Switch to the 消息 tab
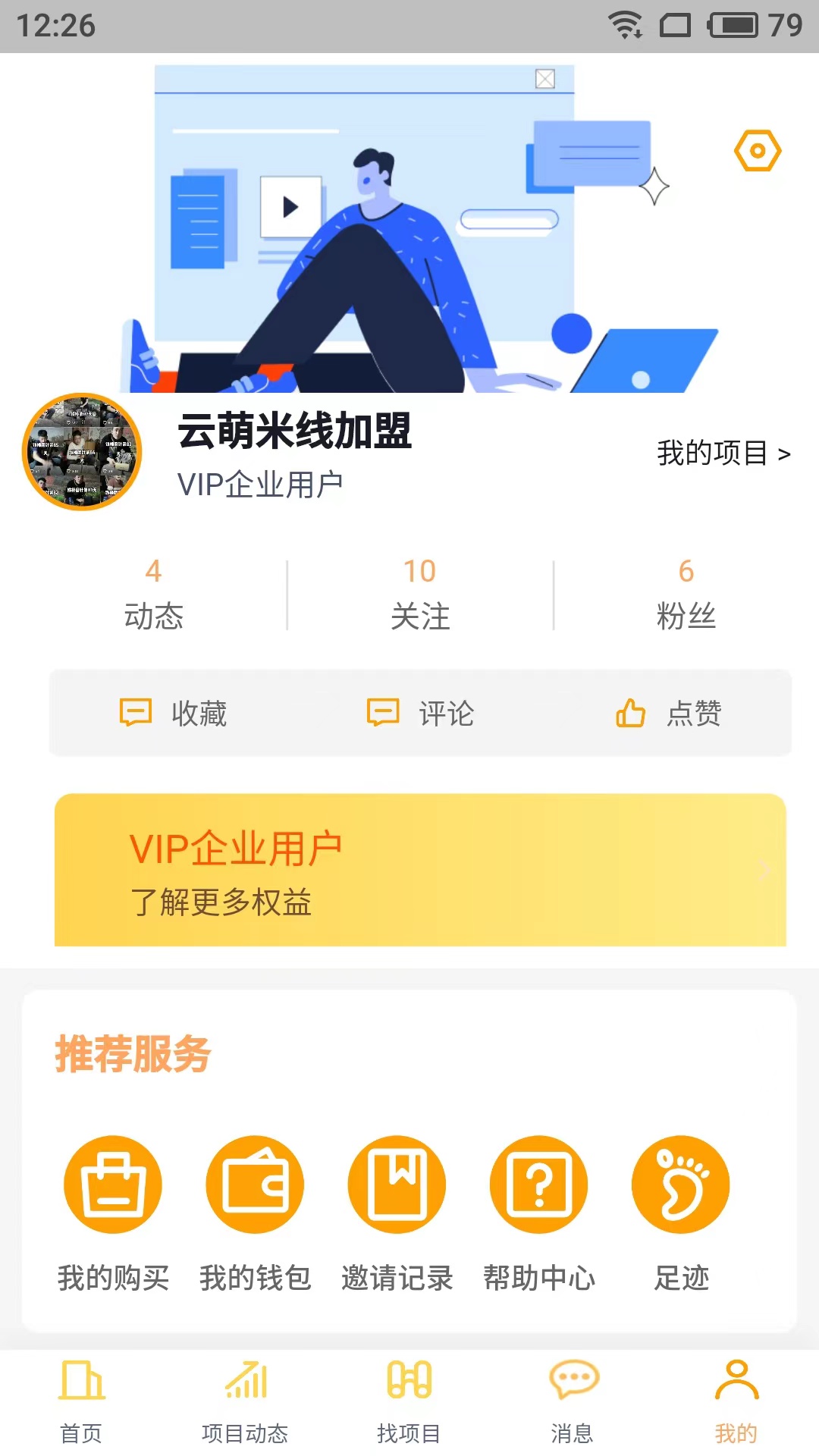The height and width of the screenshot is (1456, 819). pos(573,1401)
